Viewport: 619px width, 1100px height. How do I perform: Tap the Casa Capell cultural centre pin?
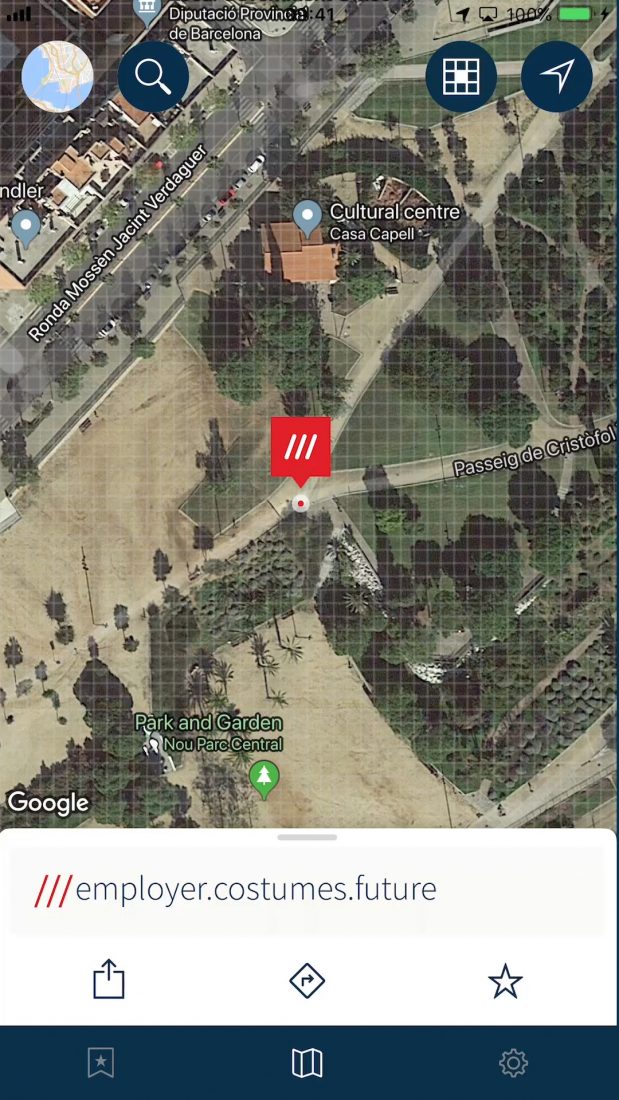click(x=308, y=216)
